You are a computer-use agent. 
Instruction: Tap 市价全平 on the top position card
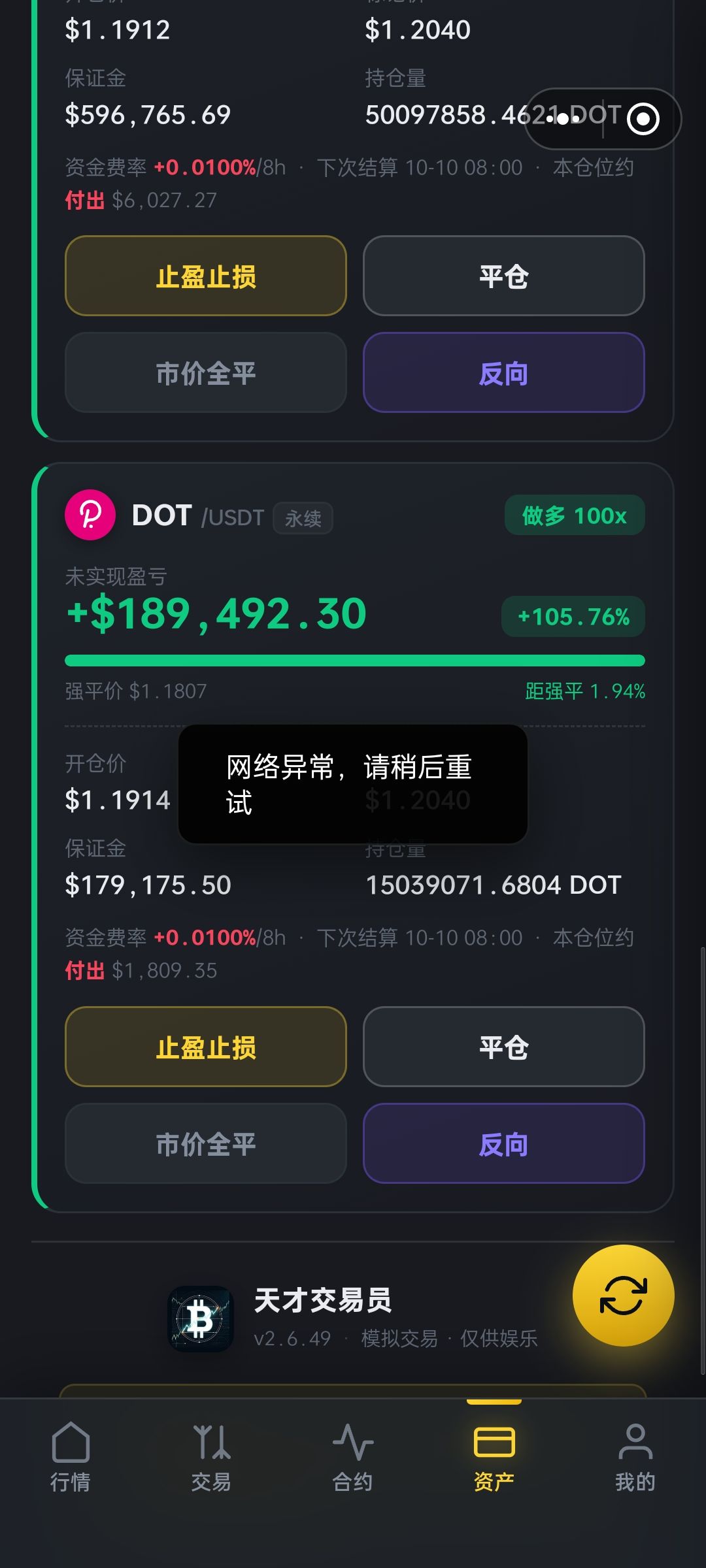click(206, 372)
